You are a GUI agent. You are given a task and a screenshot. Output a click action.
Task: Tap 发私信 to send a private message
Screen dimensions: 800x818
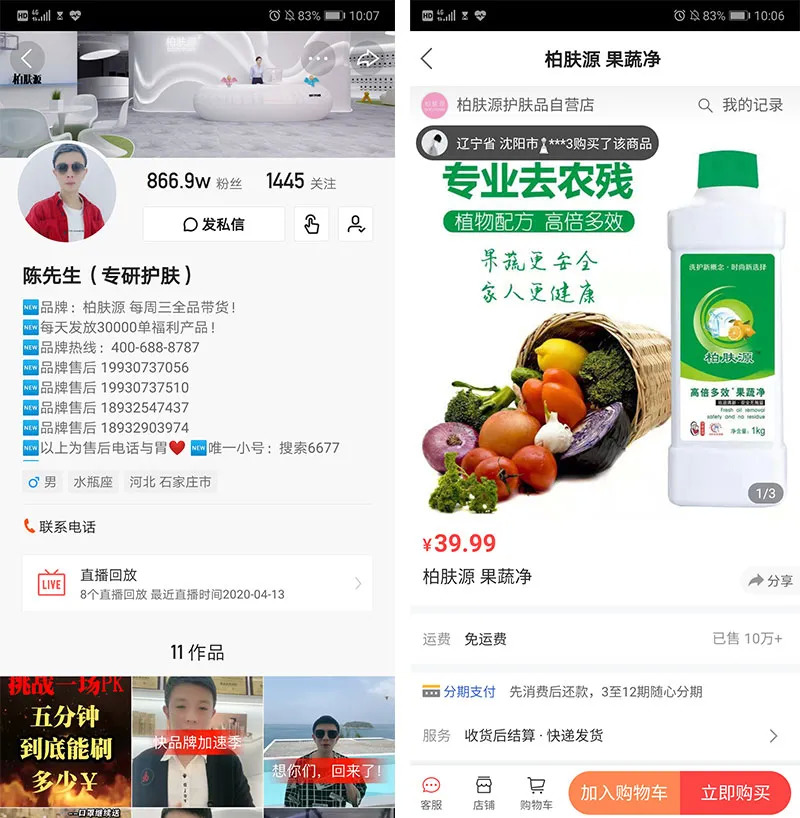pyautogui.click(x=214, y=224)
